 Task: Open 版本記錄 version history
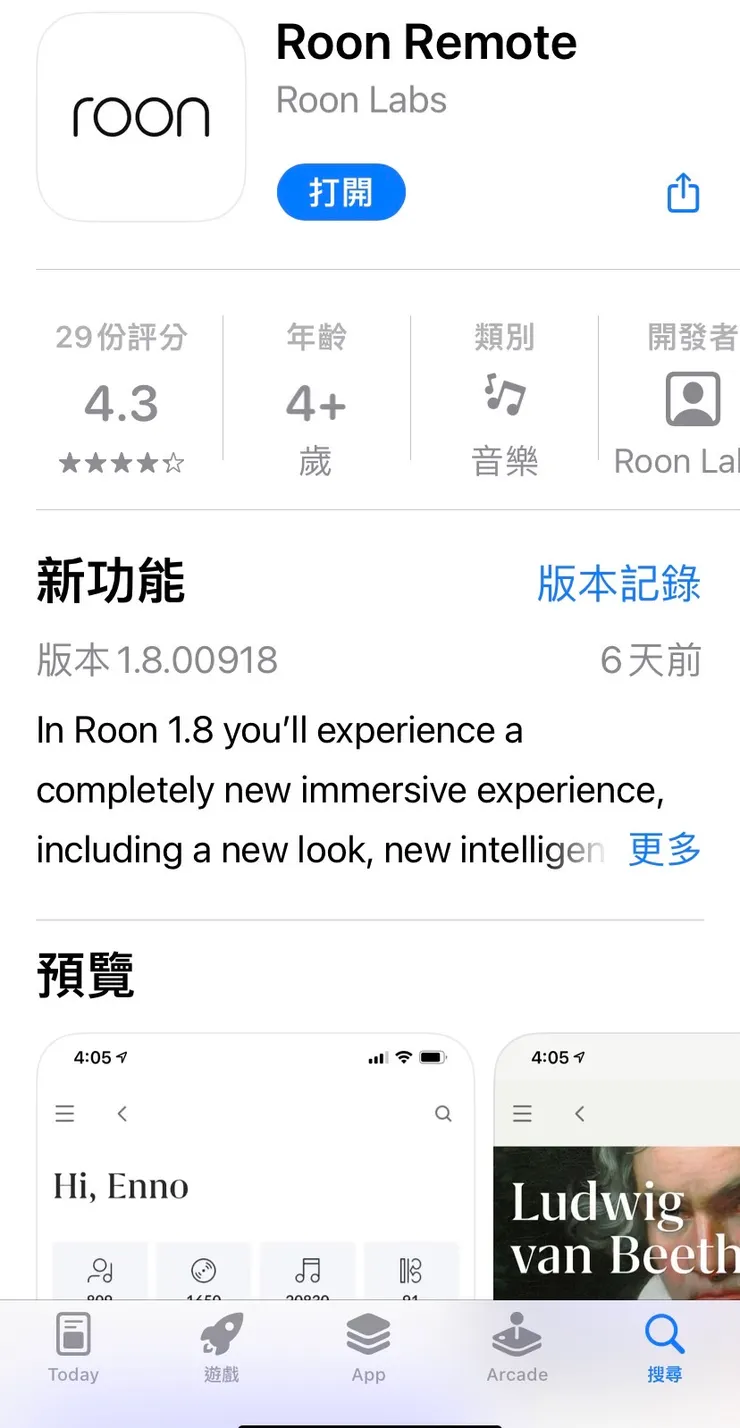[x=618, y=585]
